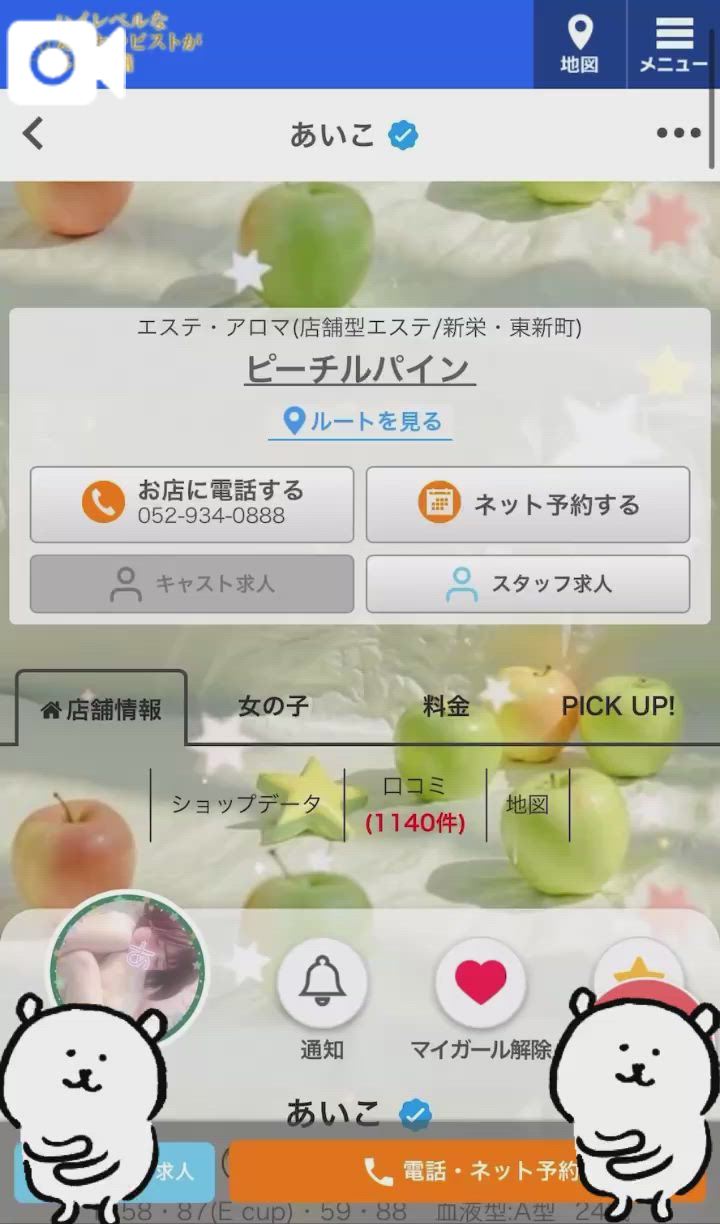
Task: Remove from favorites via マイガール解除 heart
Action: coord(480,984)
